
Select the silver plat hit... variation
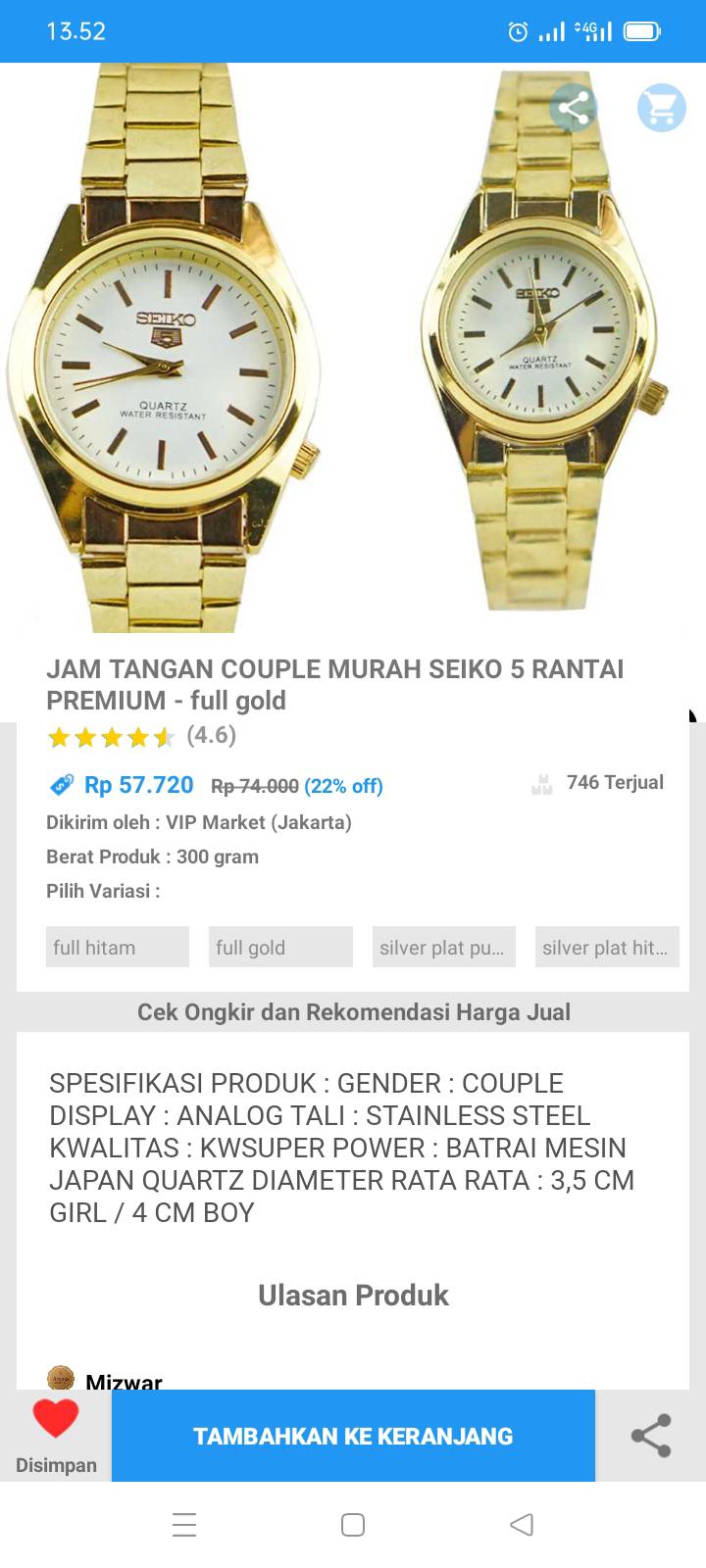coord(607,947)
